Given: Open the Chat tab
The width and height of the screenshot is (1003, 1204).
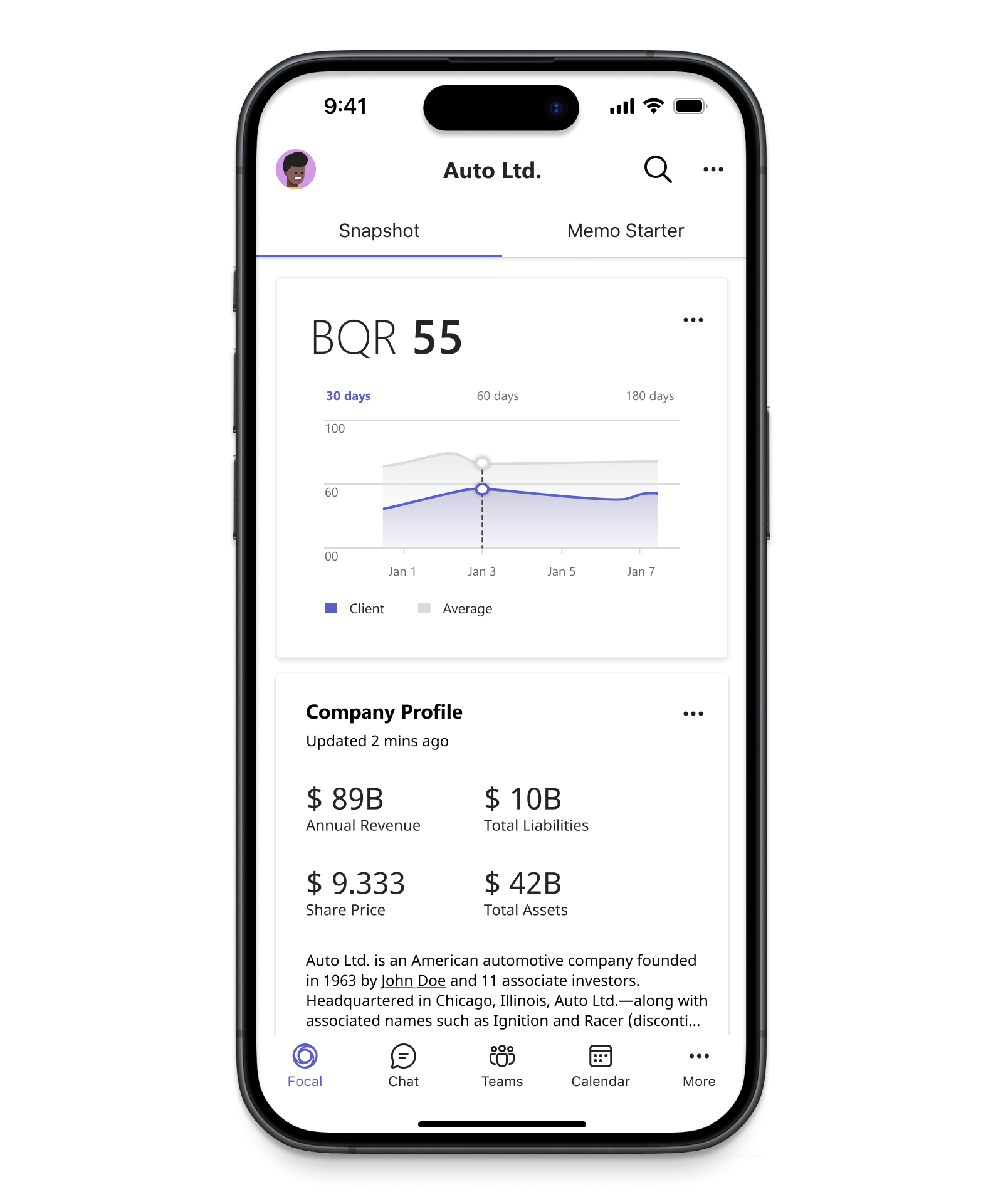Looking at the screenshot, I should click(x=403, y=1066).
